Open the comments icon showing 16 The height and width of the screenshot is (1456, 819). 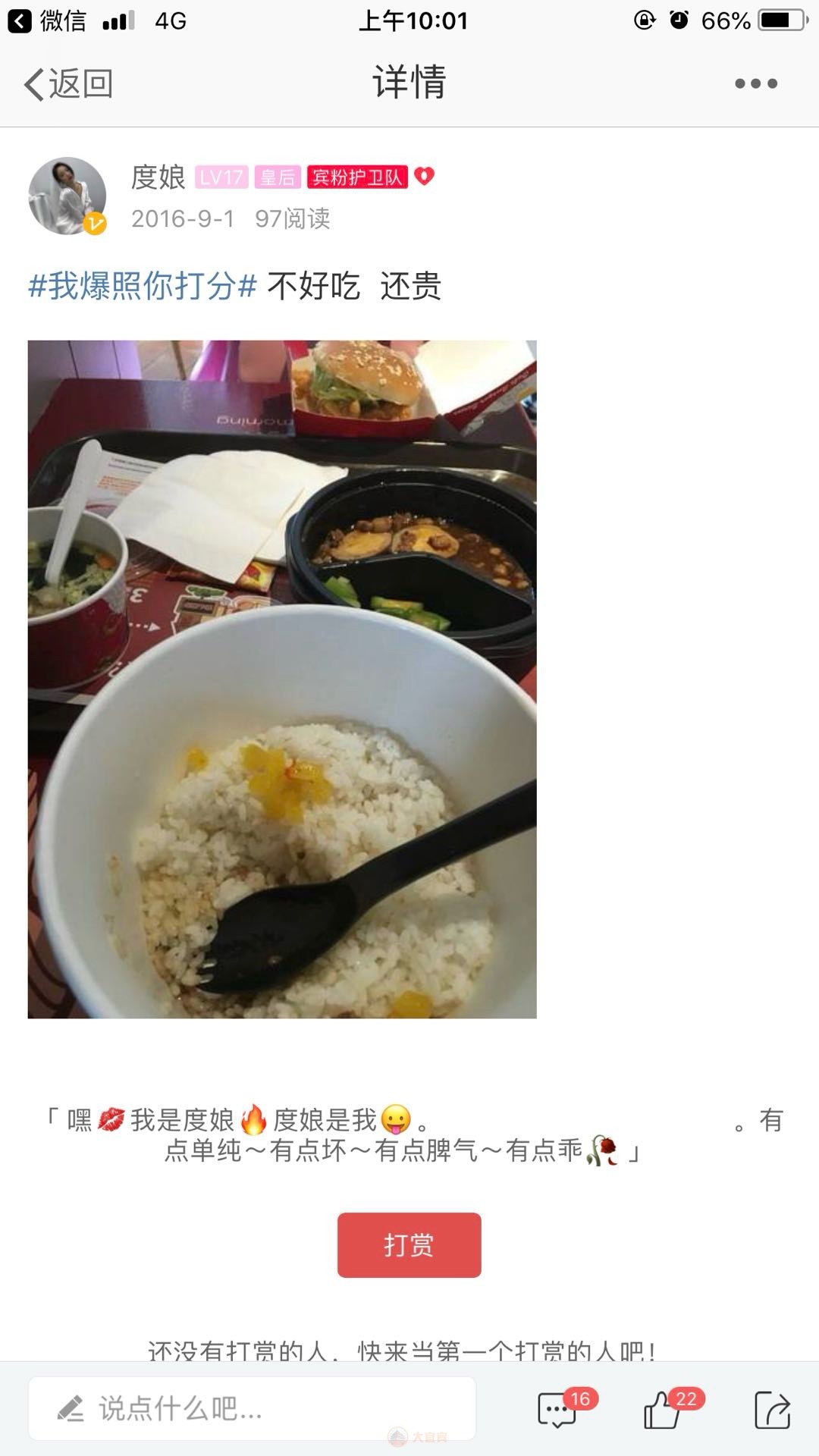tap(558, 1410)
